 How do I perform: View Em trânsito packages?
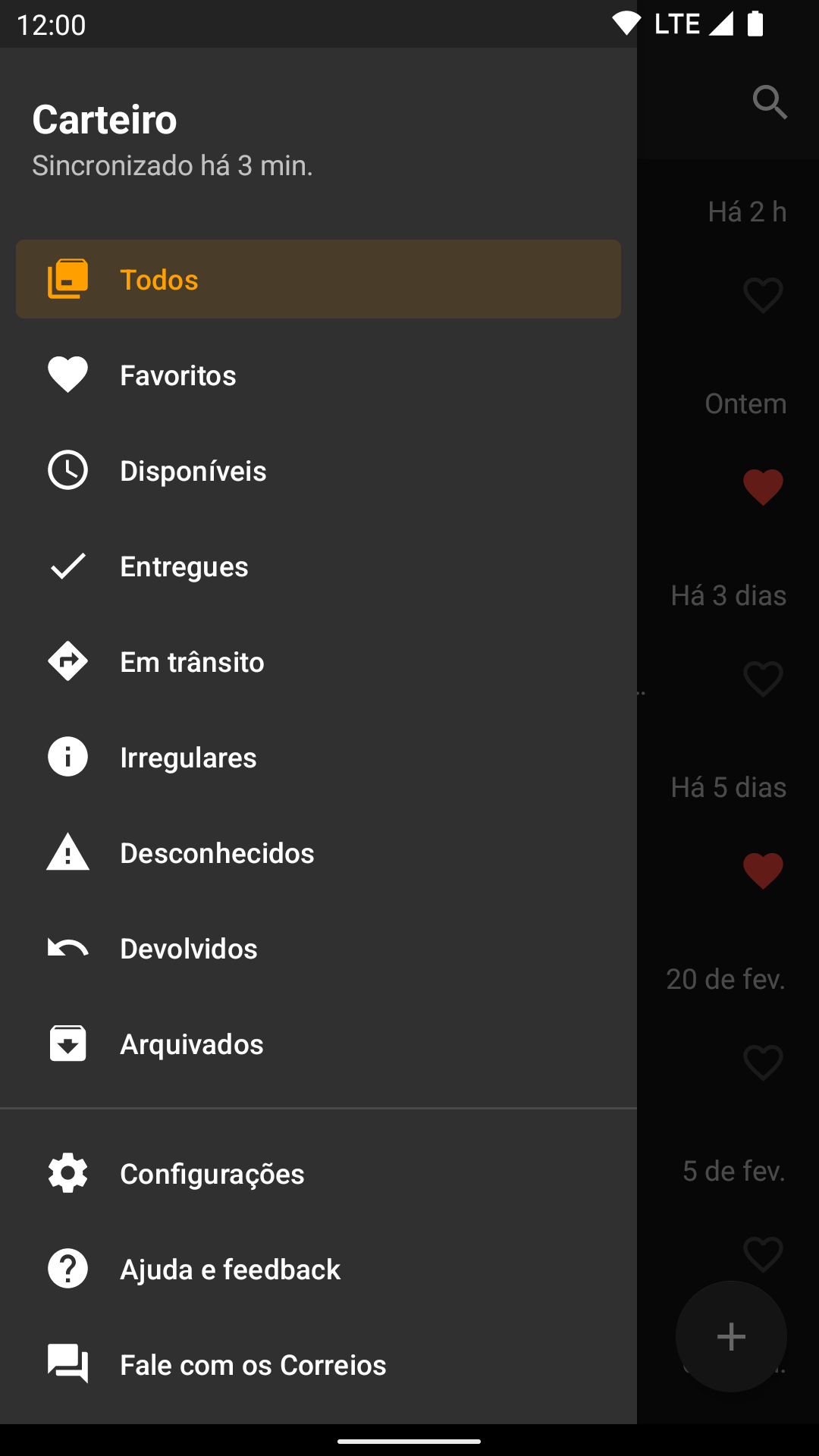pyautogui.click(x=318, y=661)
